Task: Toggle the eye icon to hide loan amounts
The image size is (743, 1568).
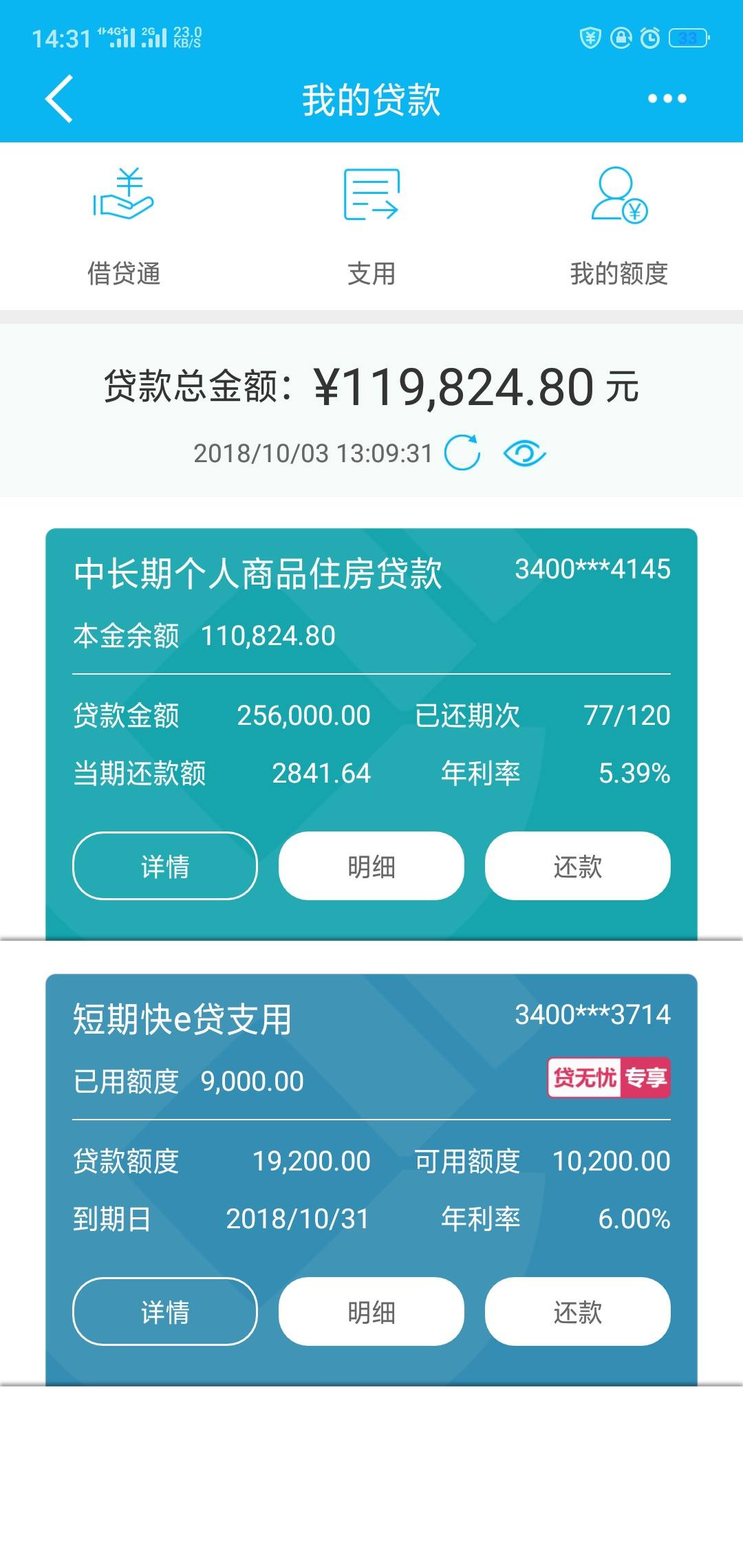Action: [526, 452]
